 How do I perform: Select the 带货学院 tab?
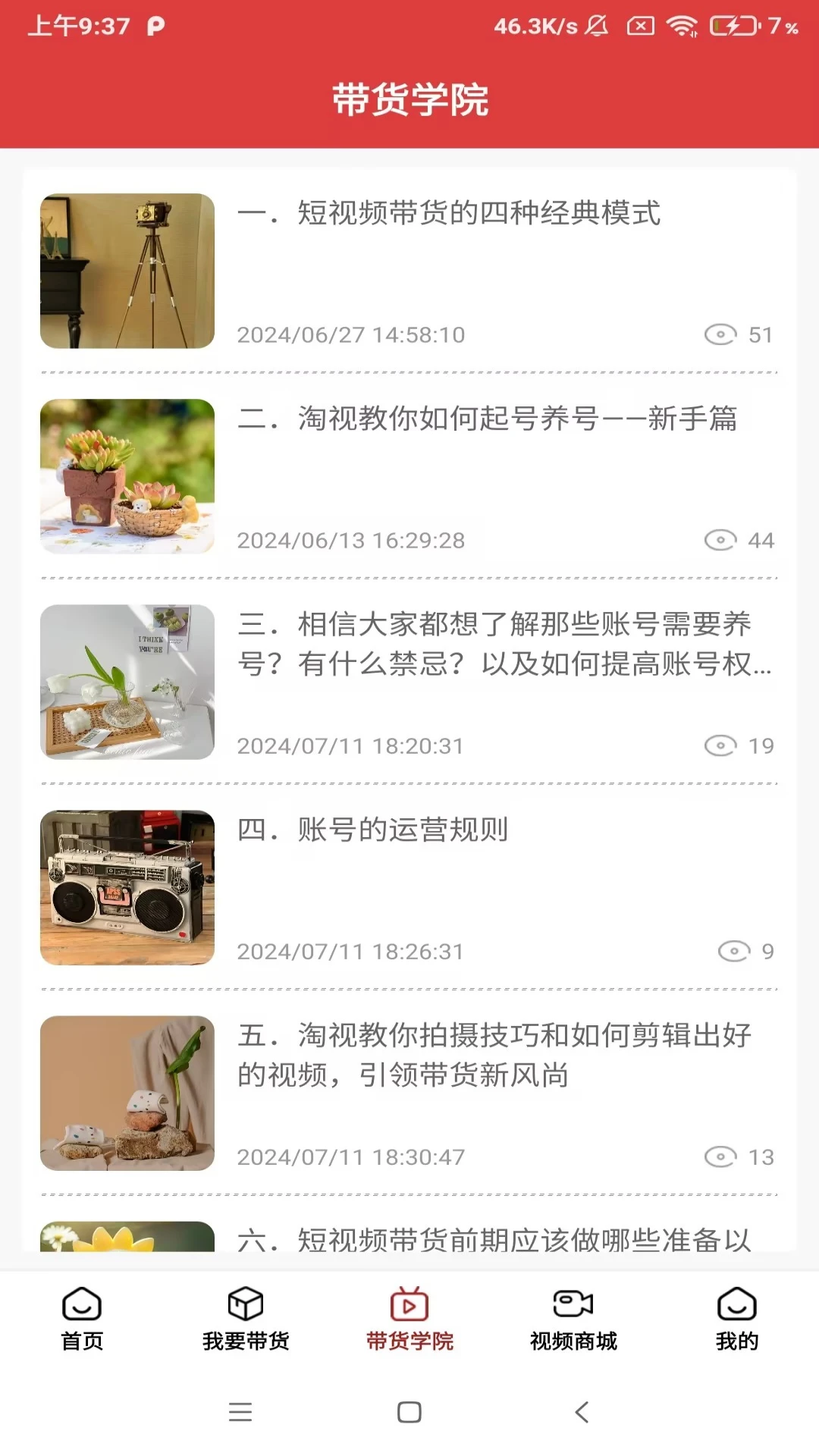pyautogui.click(x=409, y=1319)
